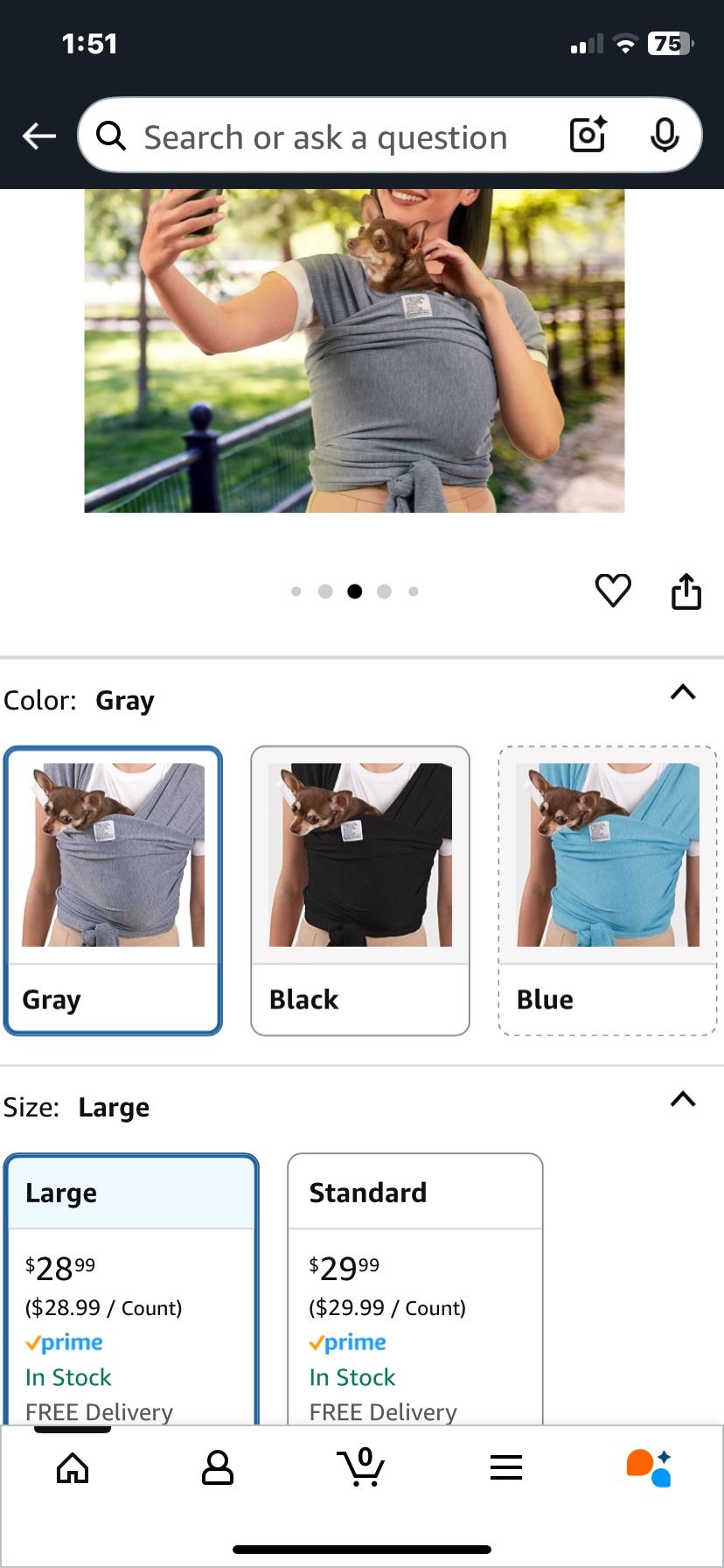Open the hamburger menu tab

(x=506, y=1468)
